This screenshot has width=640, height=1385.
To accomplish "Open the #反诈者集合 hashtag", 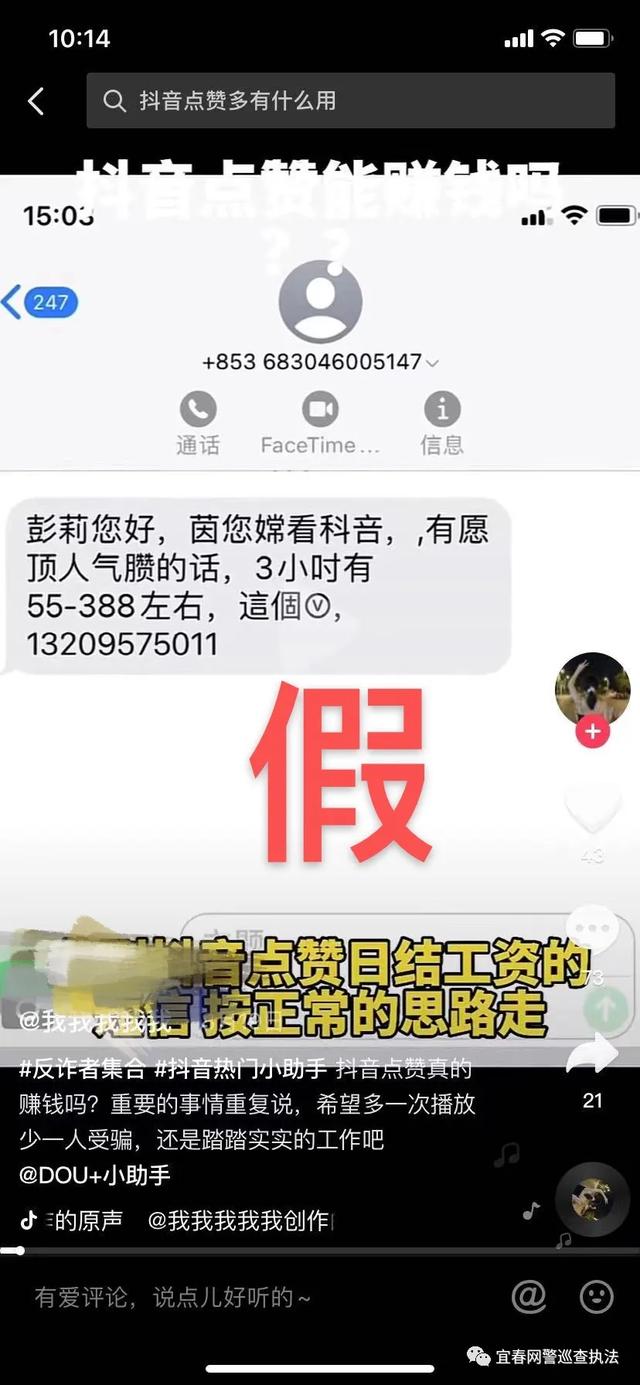I will [x=82, y=1069].
